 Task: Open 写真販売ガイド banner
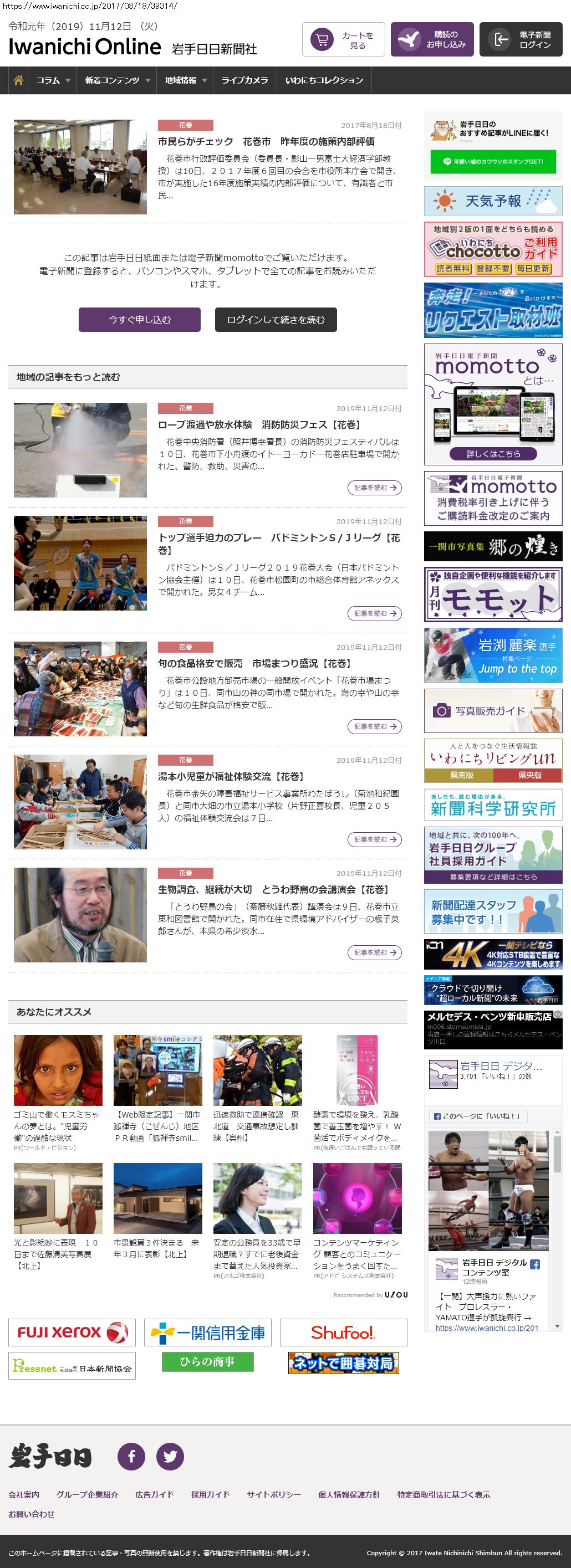point(493,711)
